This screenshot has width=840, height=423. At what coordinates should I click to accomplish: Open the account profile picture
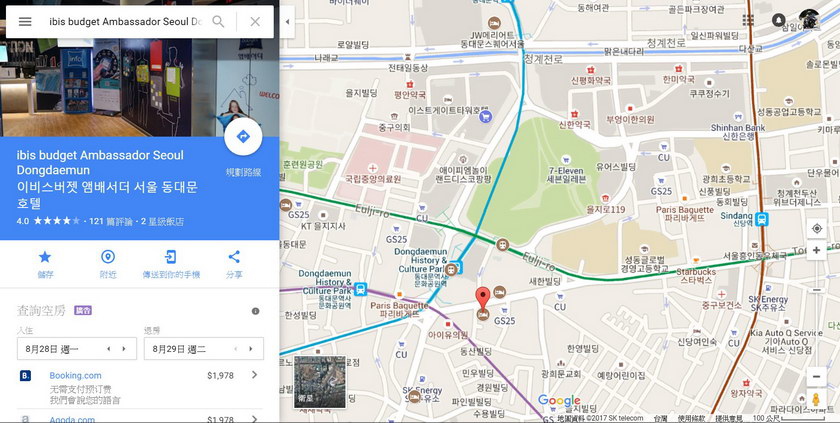tap(808, 19)
